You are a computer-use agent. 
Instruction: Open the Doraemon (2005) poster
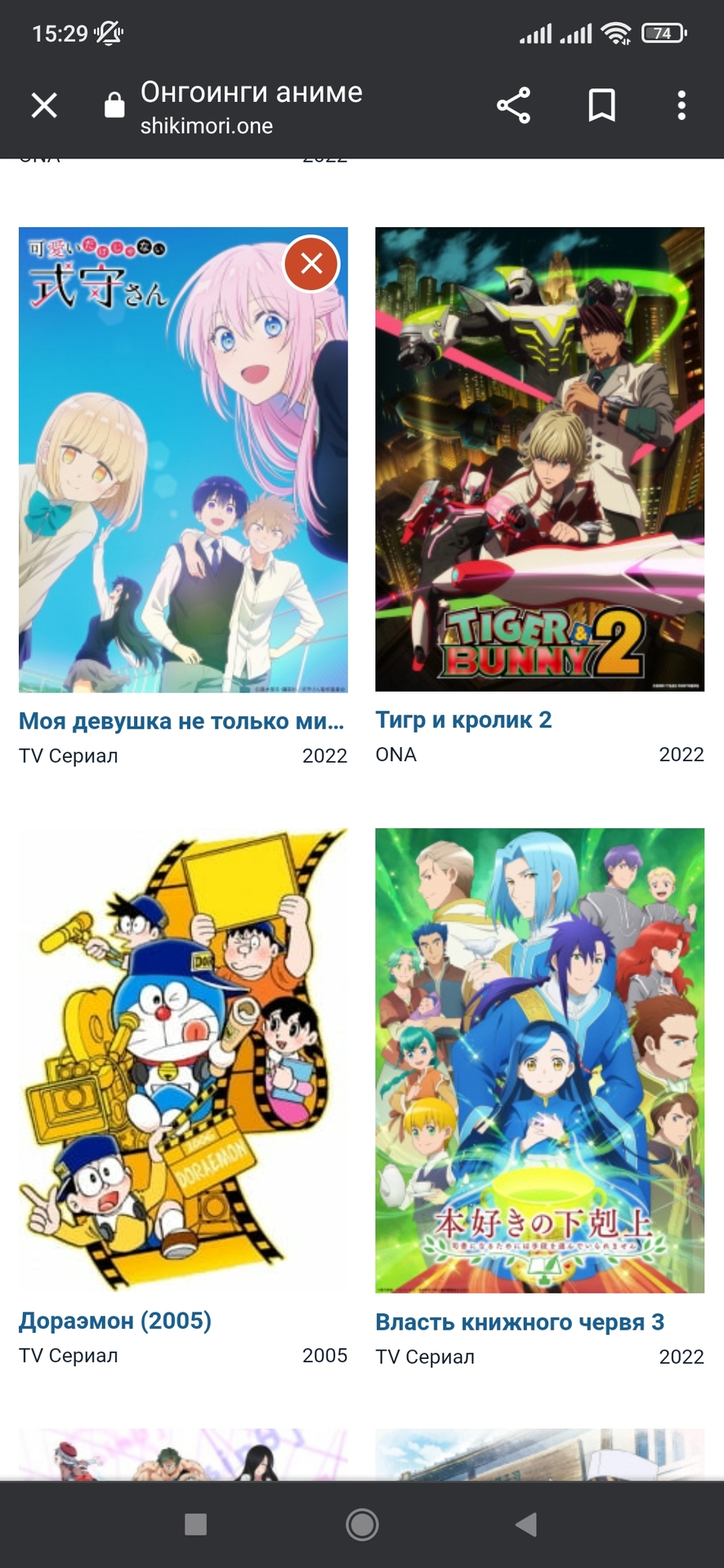(183, 1060)
